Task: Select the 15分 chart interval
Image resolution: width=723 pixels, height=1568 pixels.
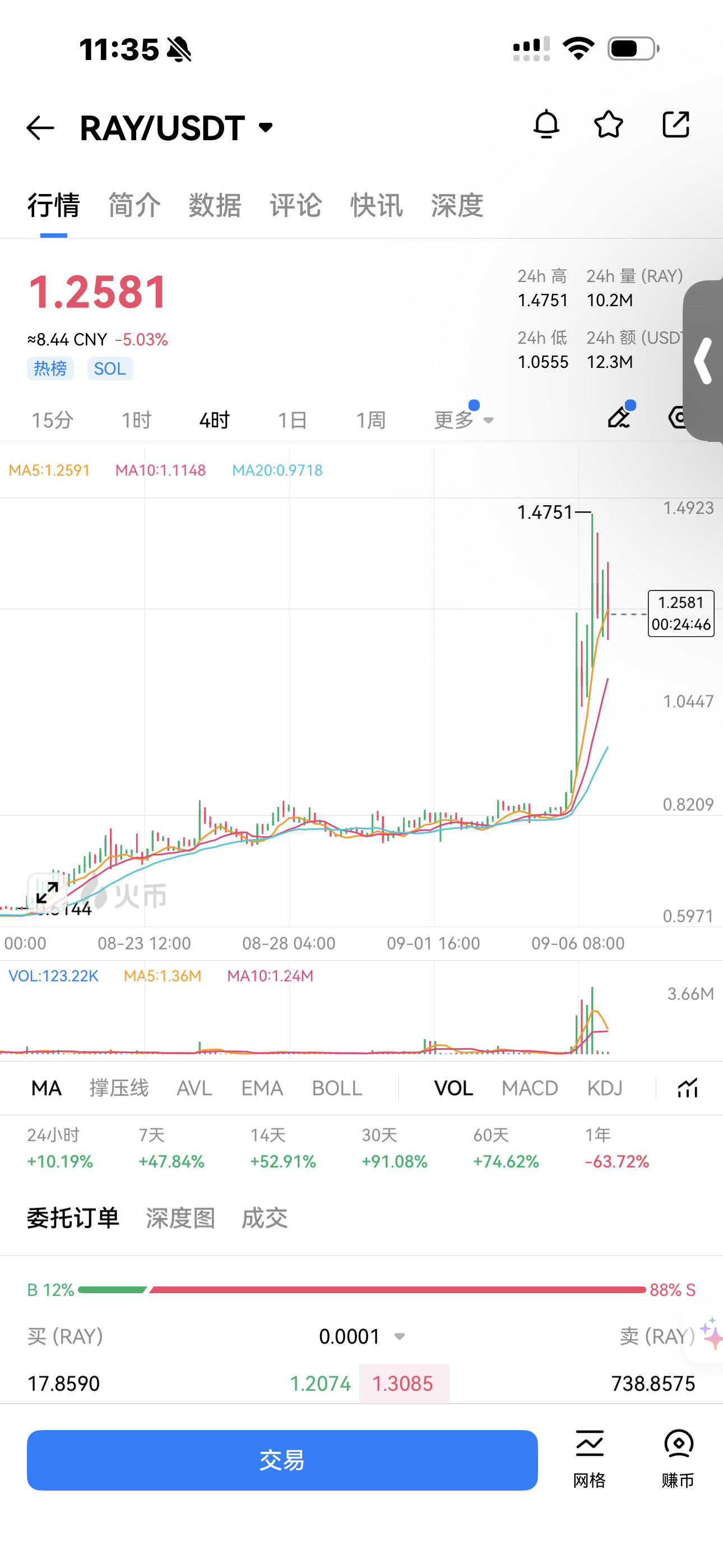Action: point(52,420)
